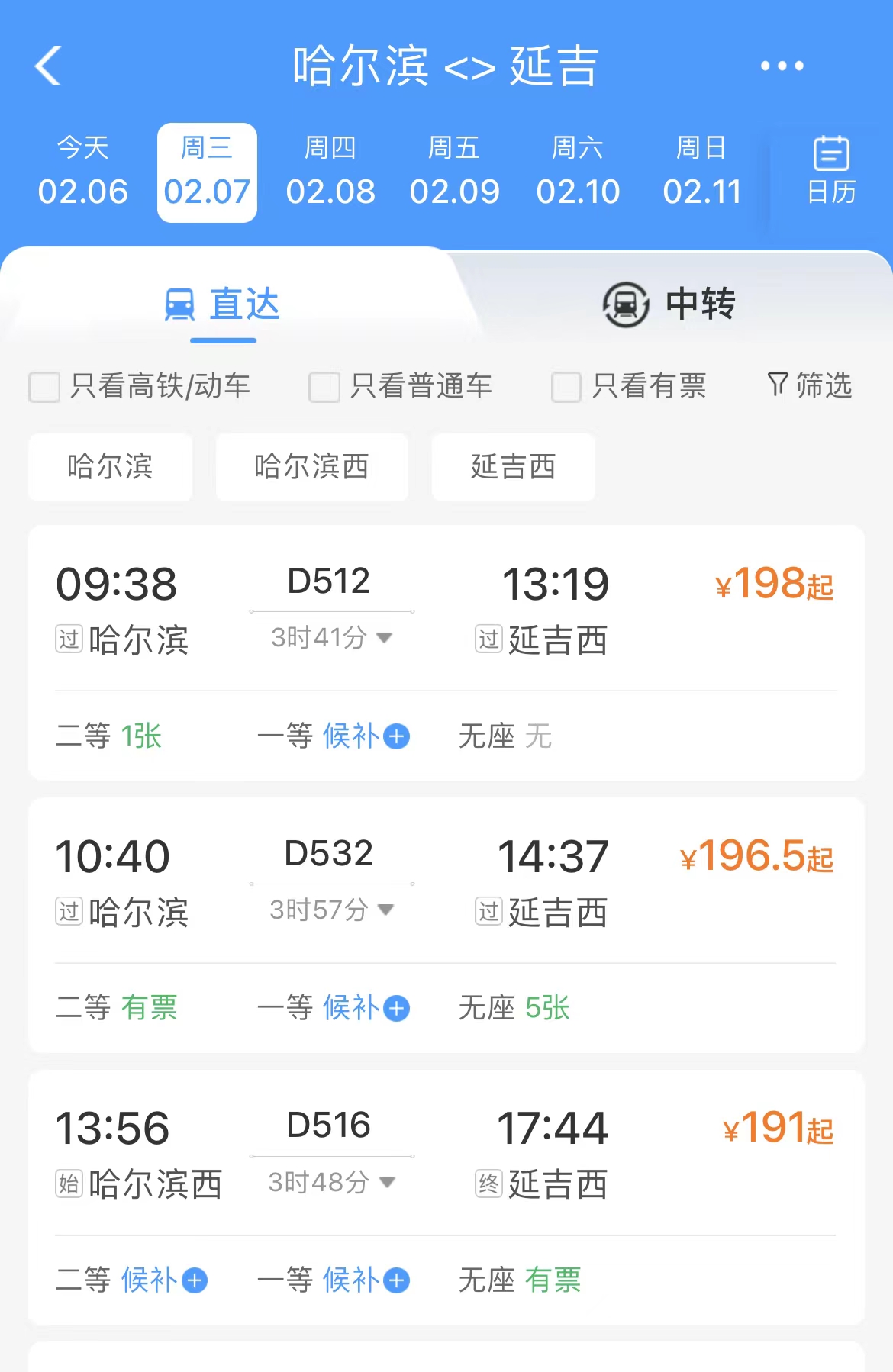
Task: Check 只看高铁/动车 filter
Action: tap(44, 387)
